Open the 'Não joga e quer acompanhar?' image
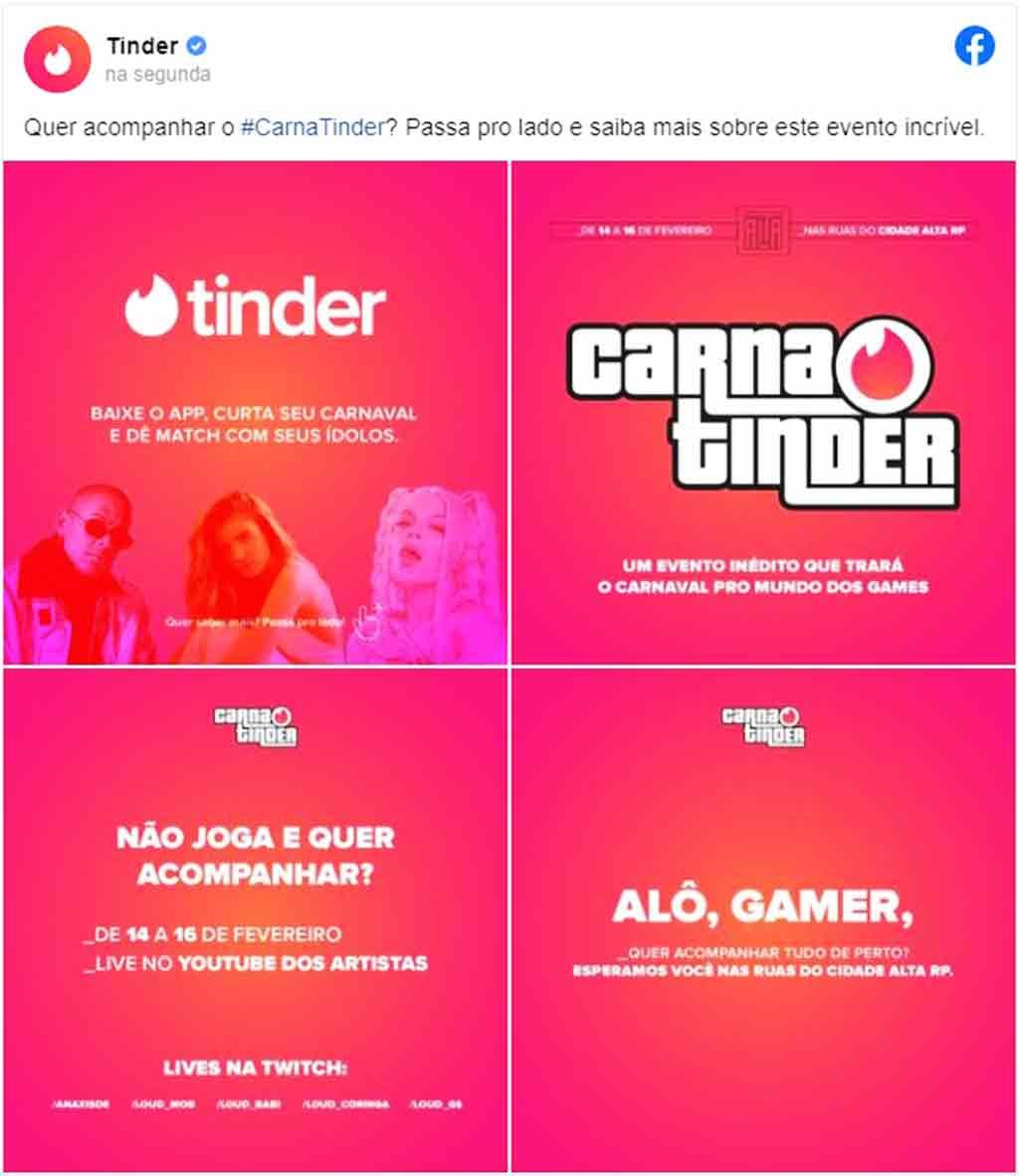 click(255, 920)
